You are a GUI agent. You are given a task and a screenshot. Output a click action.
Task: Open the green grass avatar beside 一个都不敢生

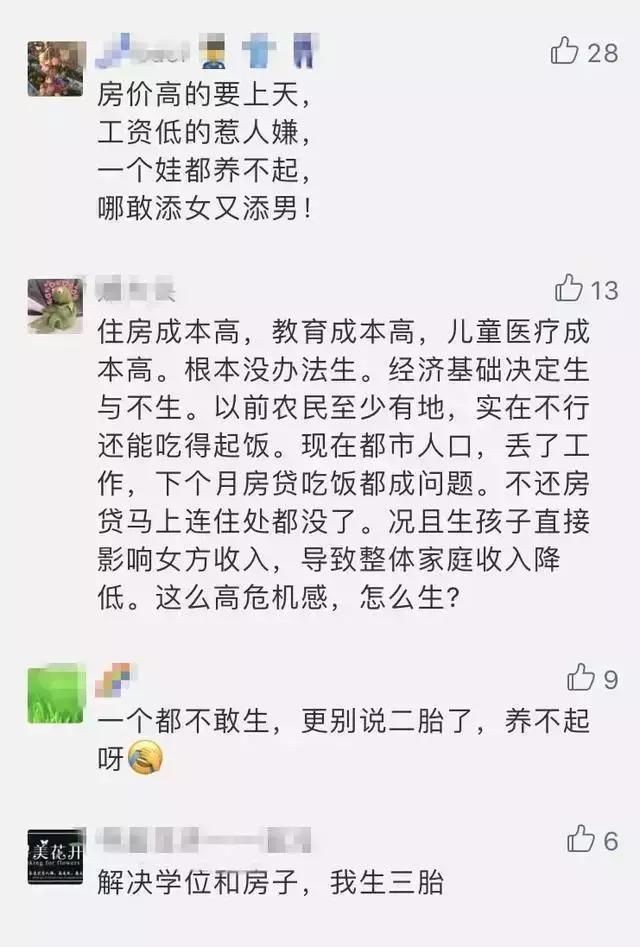tap(55, 693)
